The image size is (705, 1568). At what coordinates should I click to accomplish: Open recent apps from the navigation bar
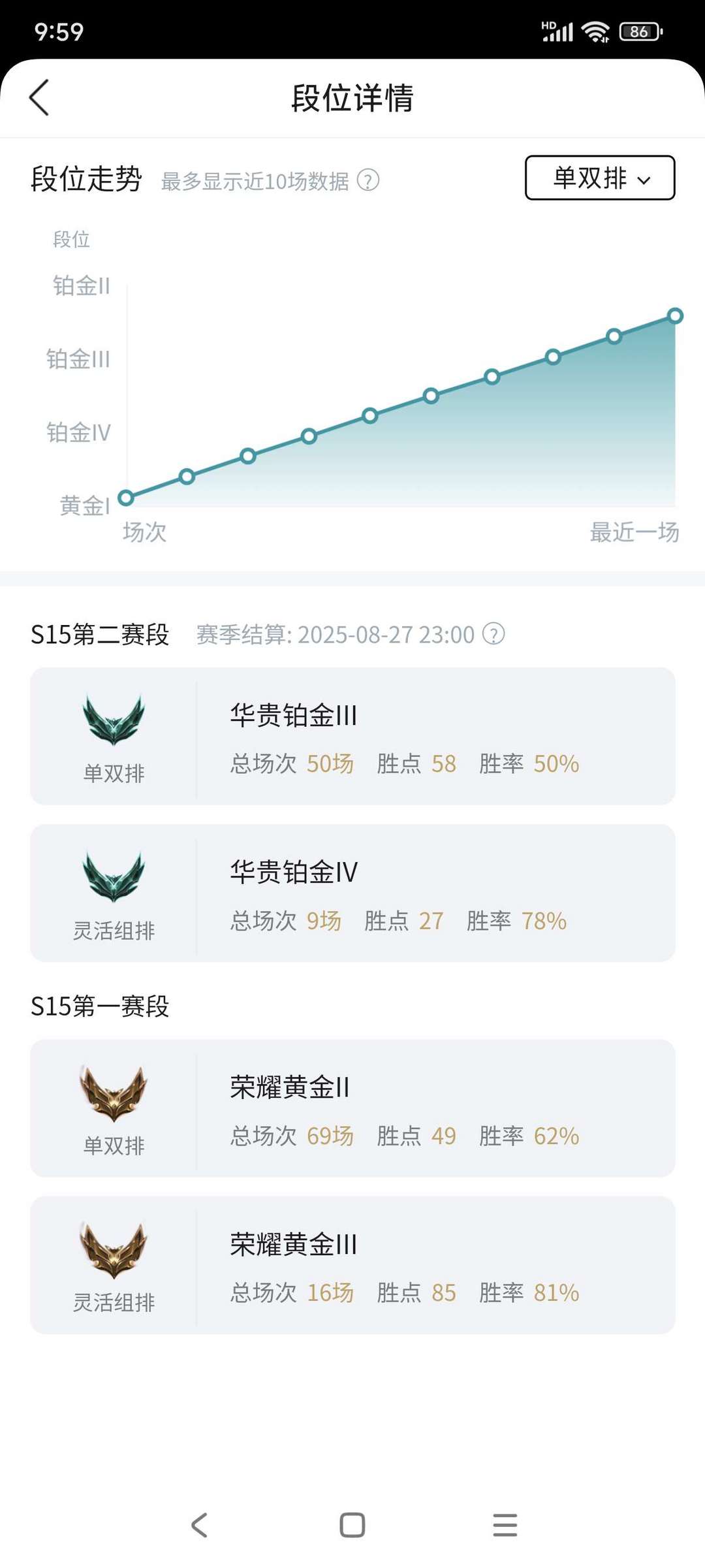tap(505, 1525)
